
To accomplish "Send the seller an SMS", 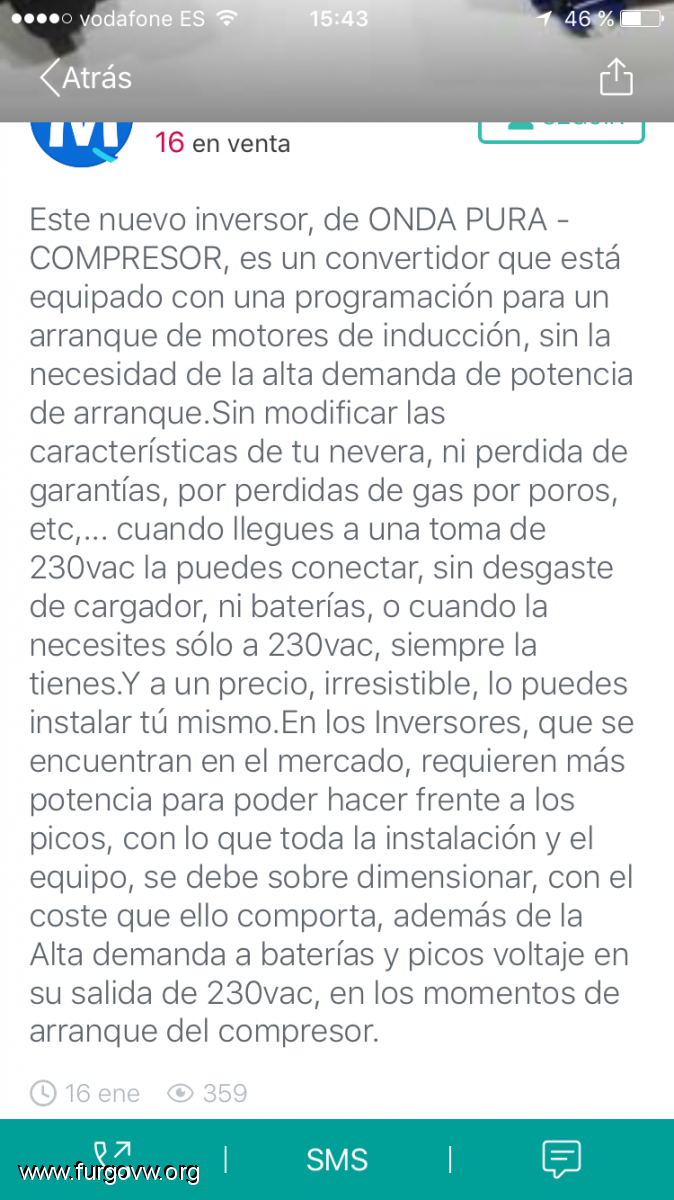I will point(337,1160).
